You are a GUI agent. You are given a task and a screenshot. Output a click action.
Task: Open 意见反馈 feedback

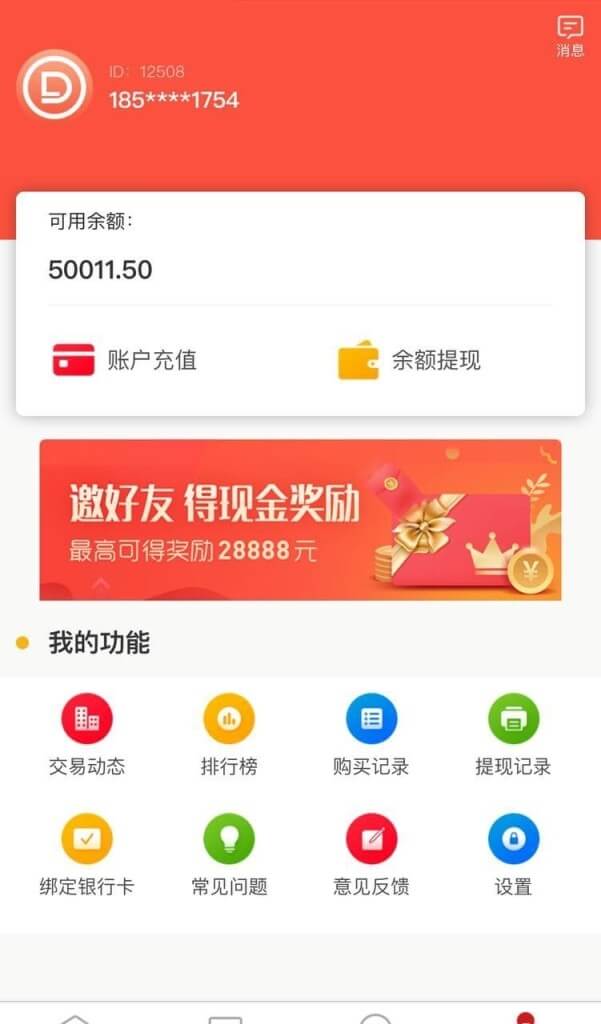(371, 855)
